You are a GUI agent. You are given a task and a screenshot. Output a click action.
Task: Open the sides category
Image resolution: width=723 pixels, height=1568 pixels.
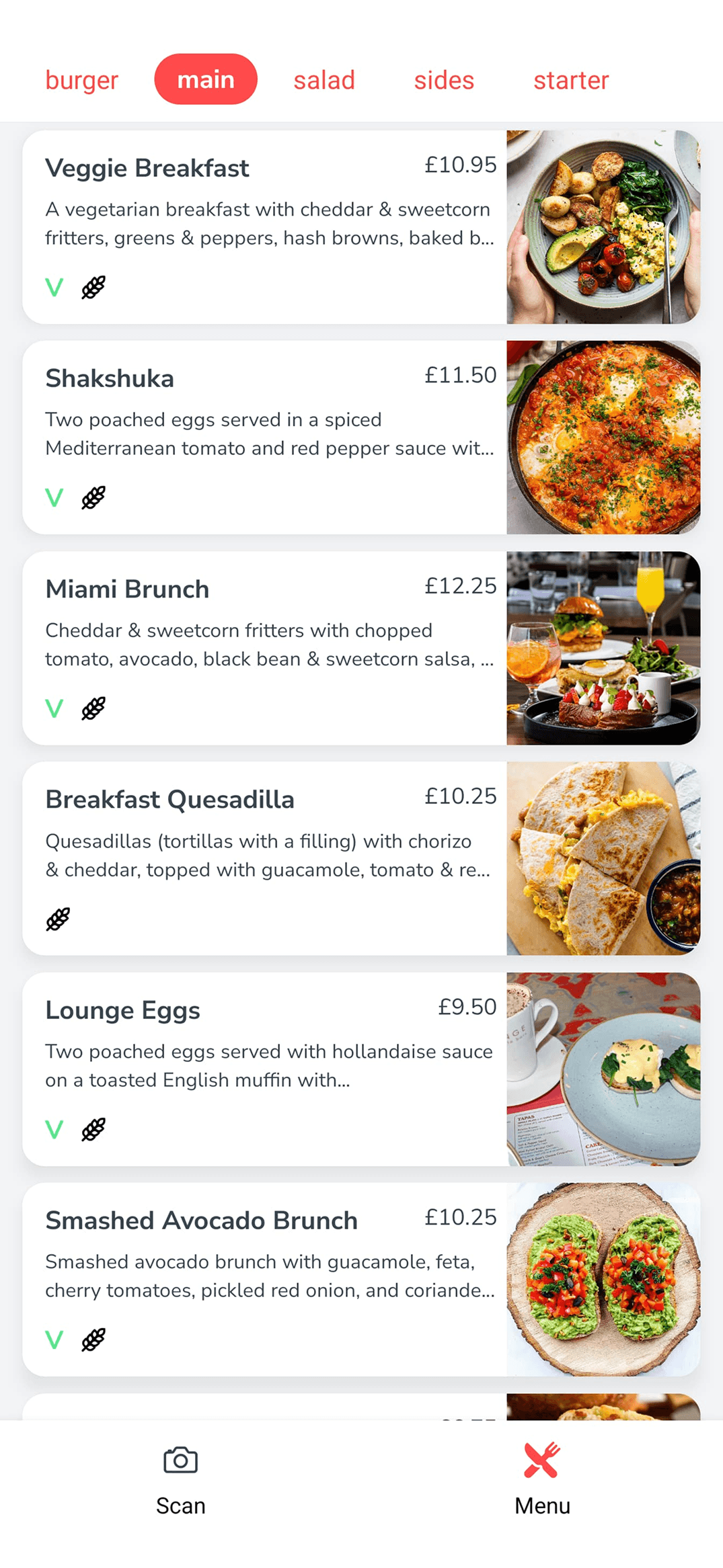[444, 80]
